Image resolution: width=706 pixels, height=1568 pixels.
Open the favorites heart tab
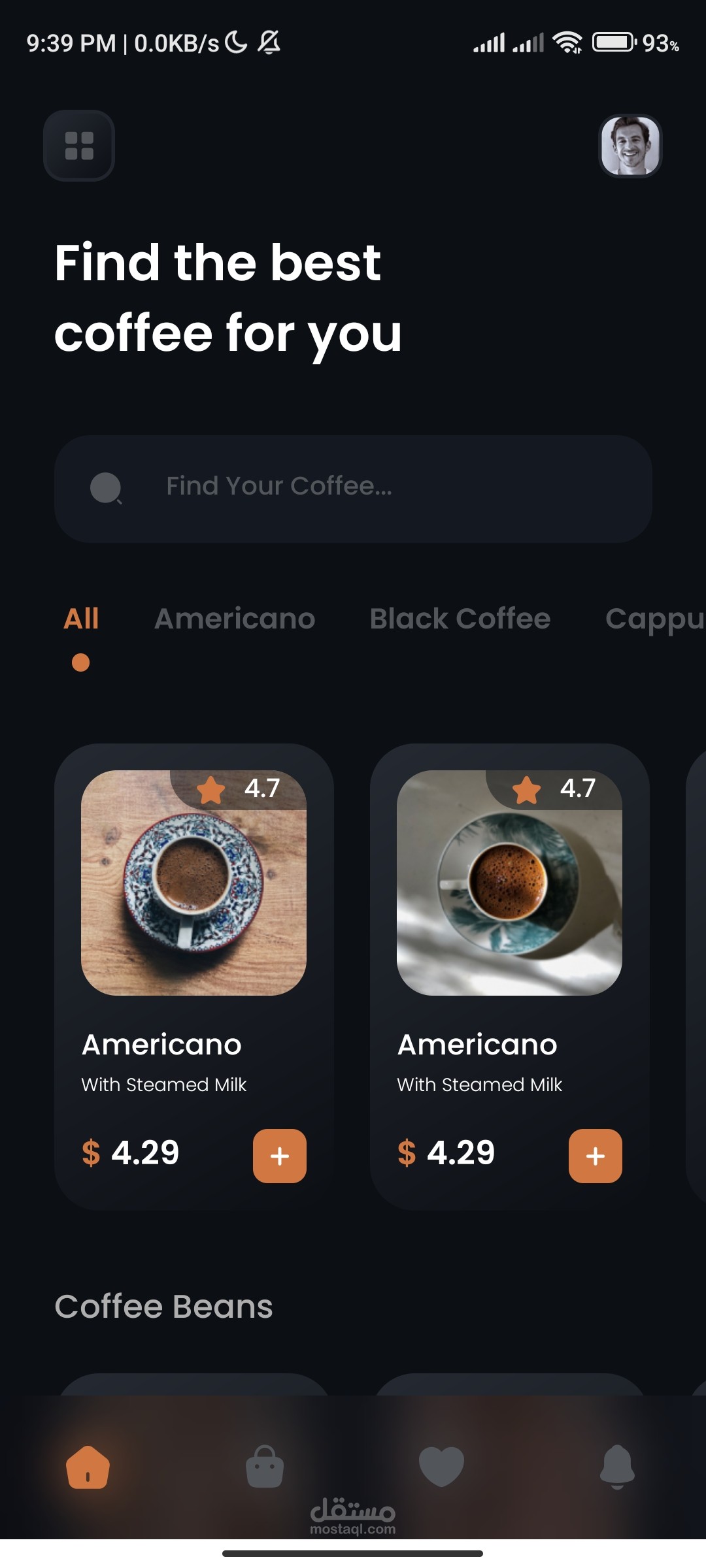coord(441,1467)
